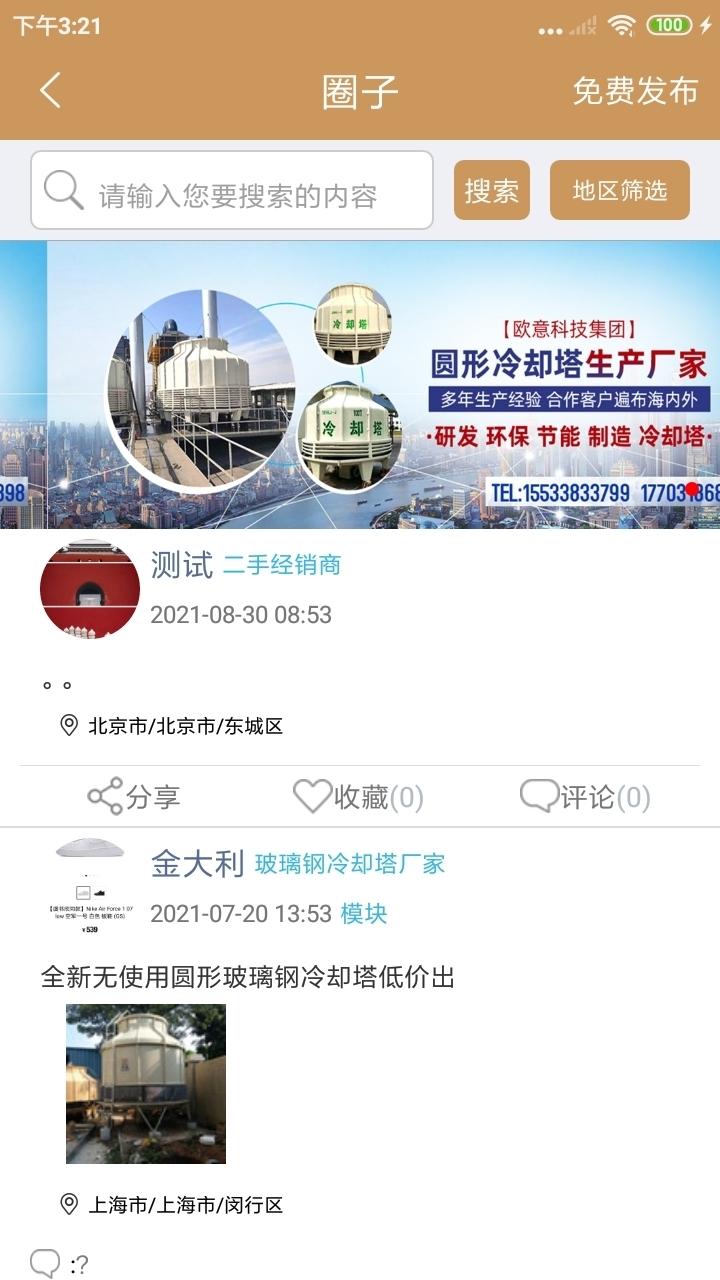
Task: Tap the 模块 link on 金大利's post
Action: [364, 913]
